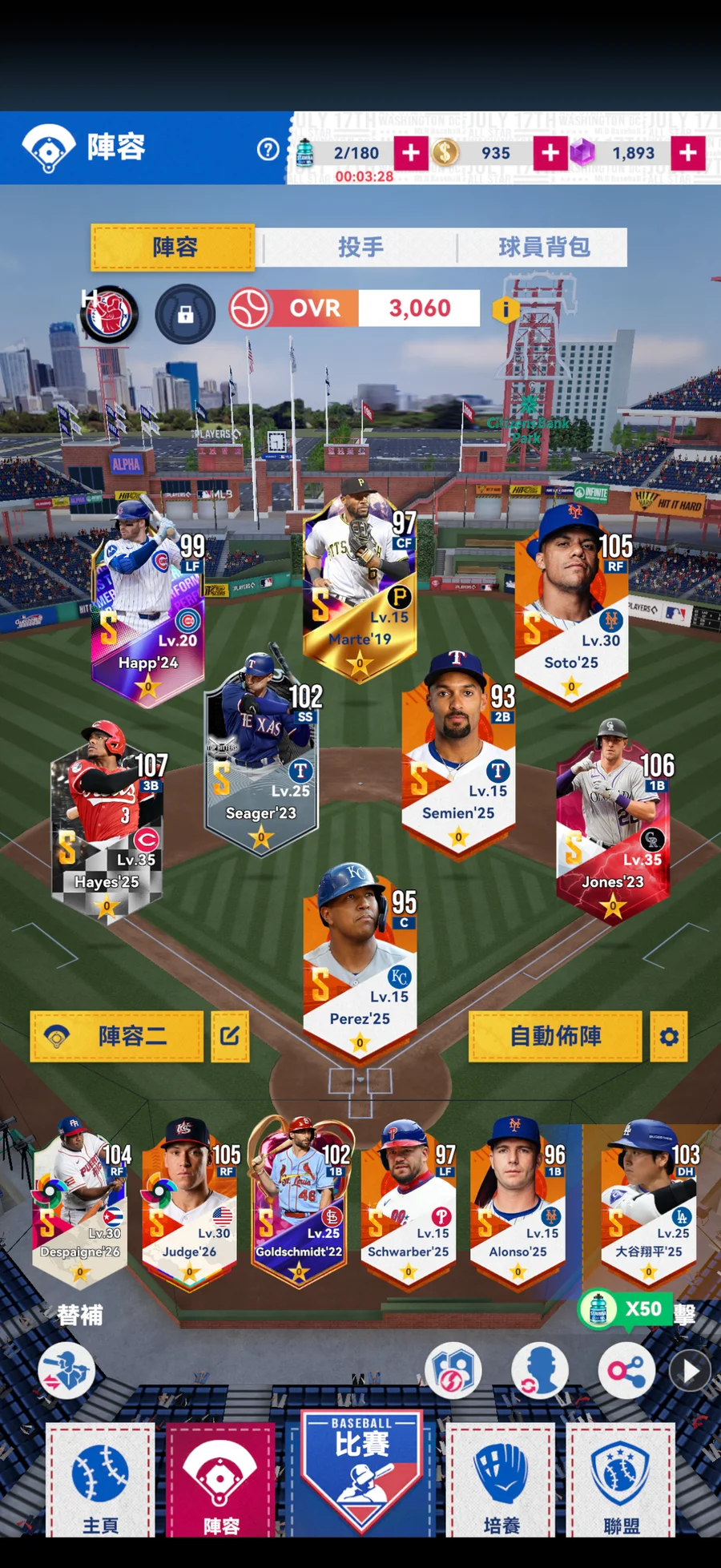Image resolution: width=721 pixels, height=1568 pixels.
Task: Open 大谷翔平'25 DH card
Action: [648, 1202]
